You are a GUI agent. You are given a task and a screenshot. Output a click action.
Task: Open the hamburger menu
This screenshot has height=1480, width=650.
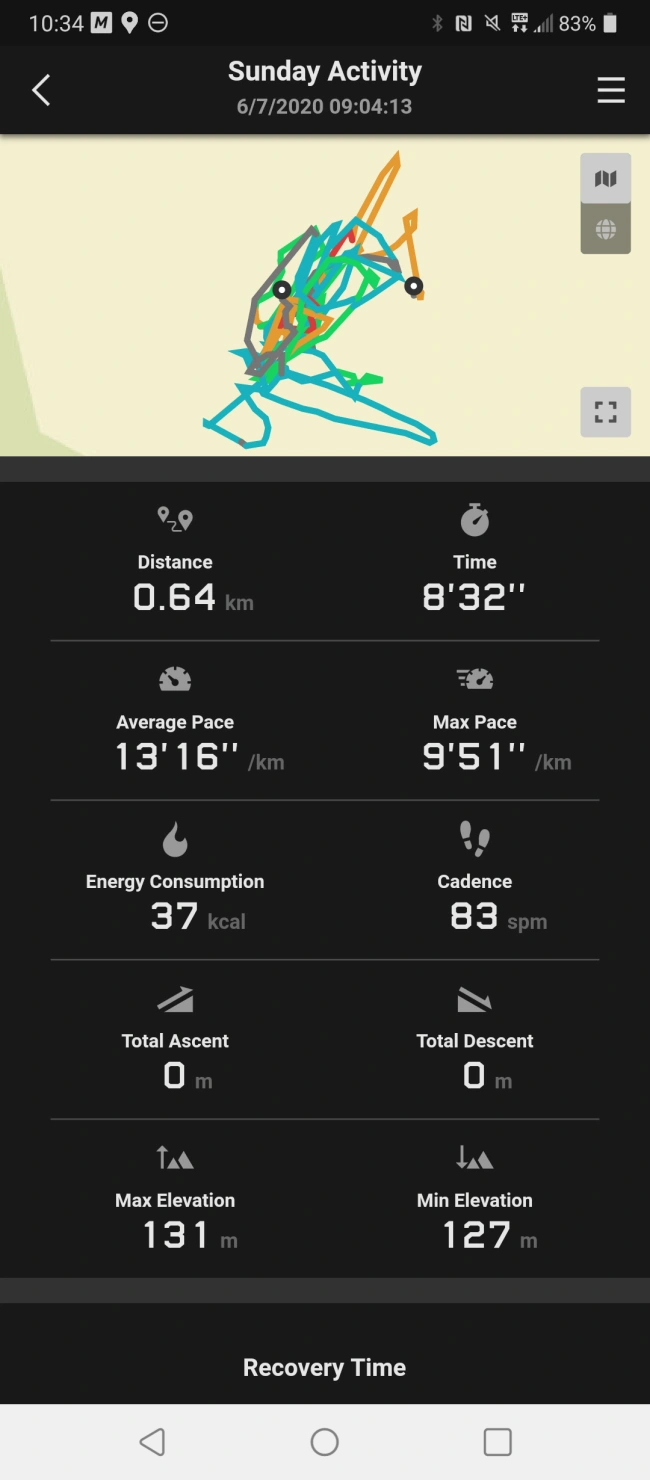click(x=611, y=90)
